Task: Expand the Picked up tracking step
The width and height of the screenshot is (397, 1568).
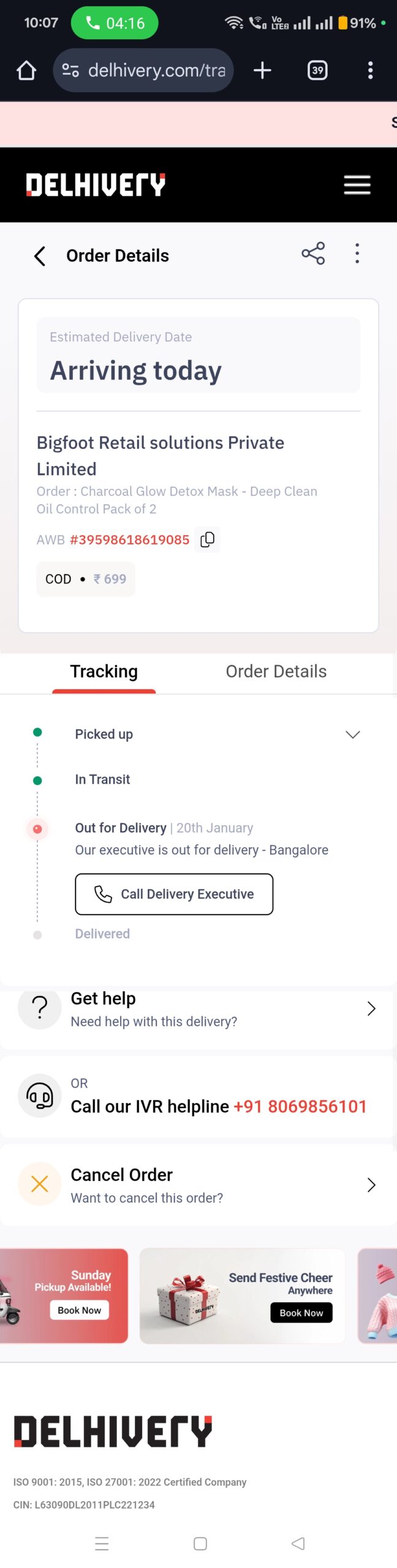Action: [x=352, y=734]
